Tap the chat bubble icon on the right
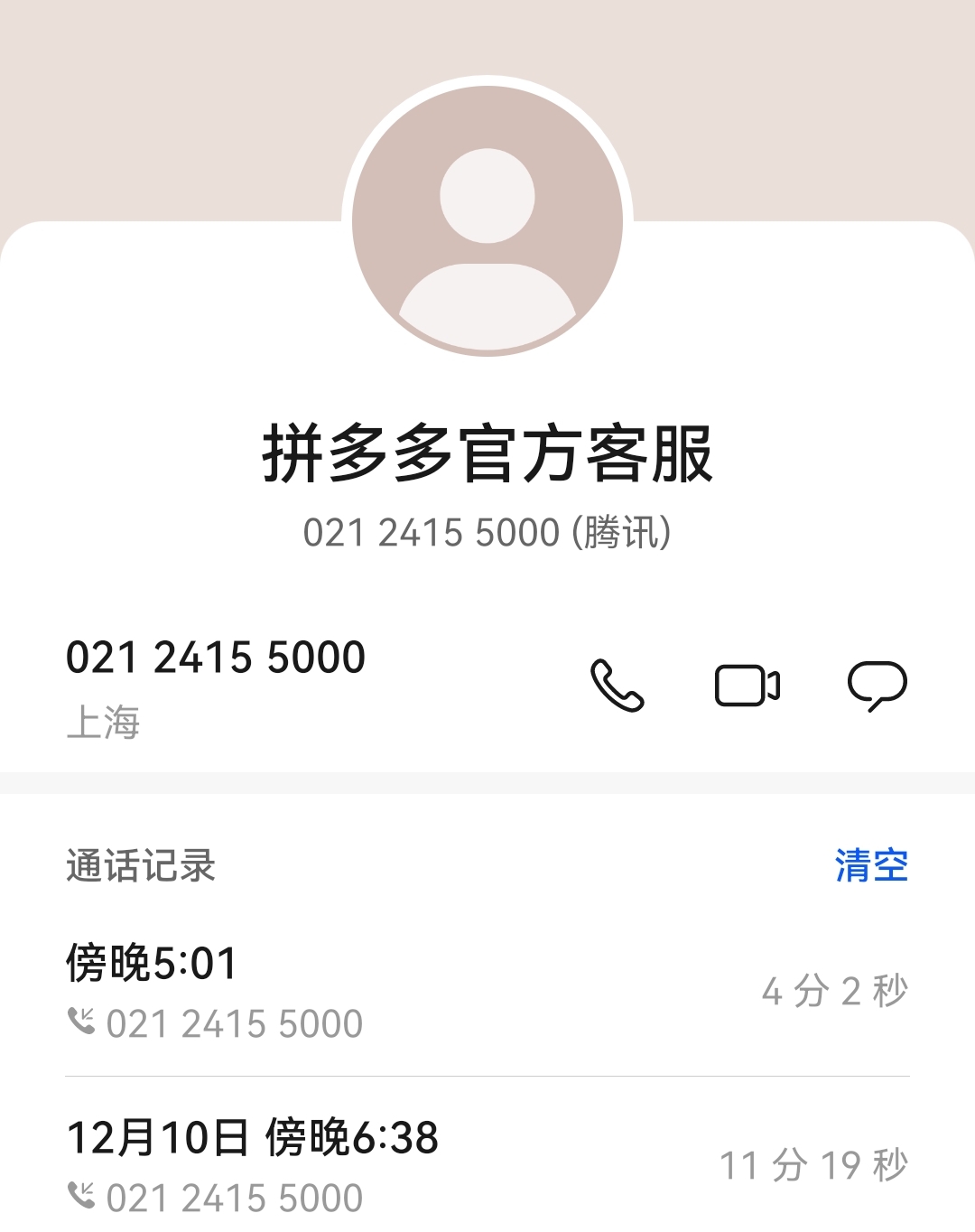975x1232 pixels. (x=877, y=686)
